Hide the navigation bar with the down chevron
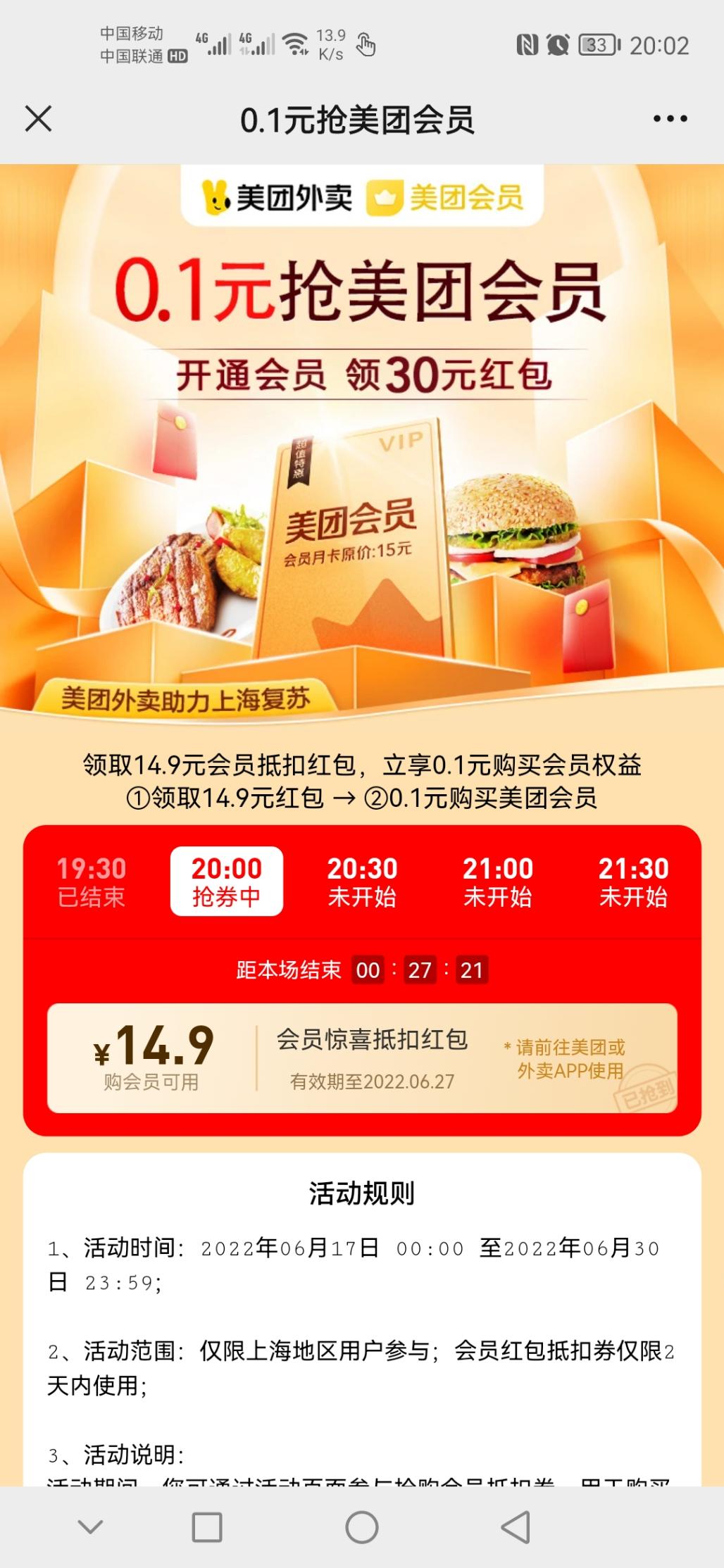The height and width of the screenshot is (1568, 724). (x=90, y=1526)
